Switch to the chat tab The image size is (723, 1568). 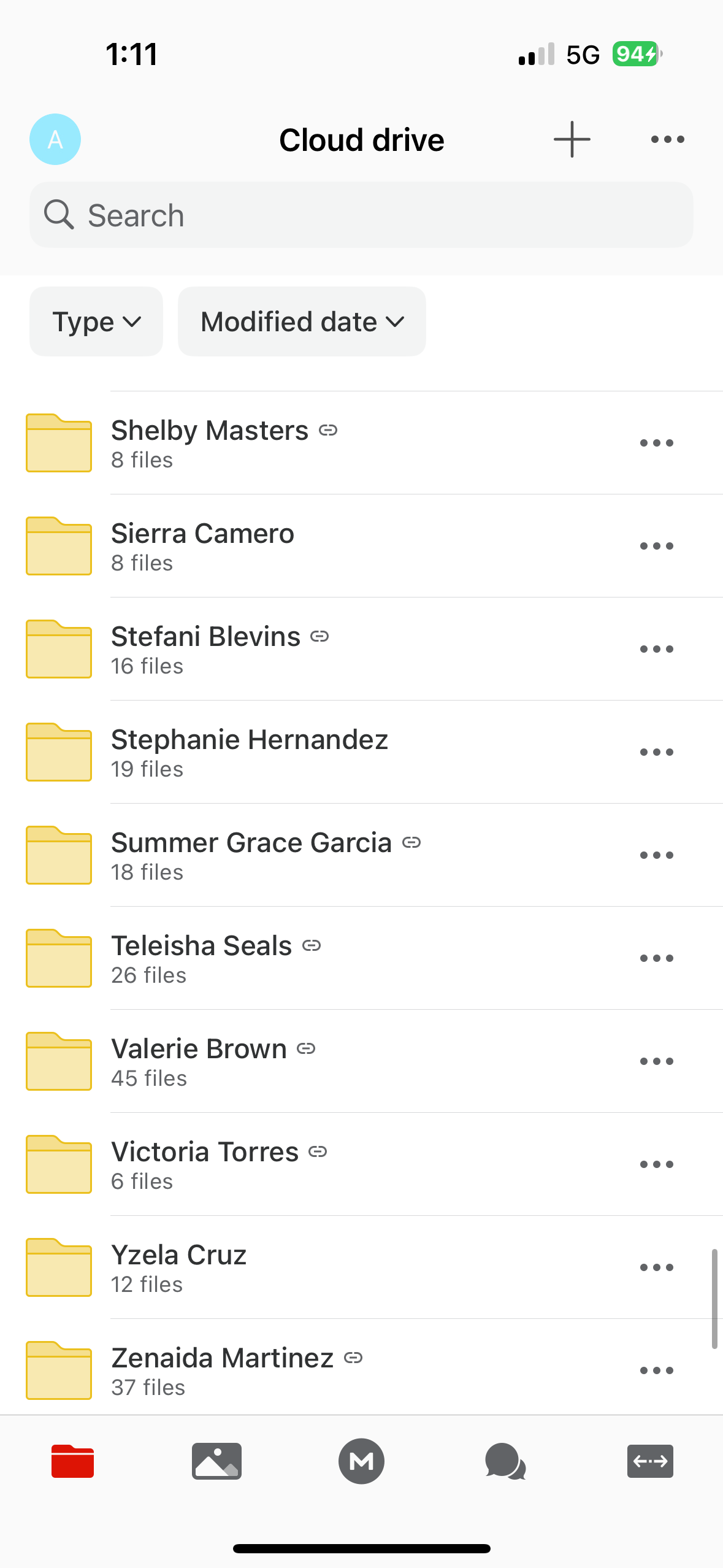505,1461
